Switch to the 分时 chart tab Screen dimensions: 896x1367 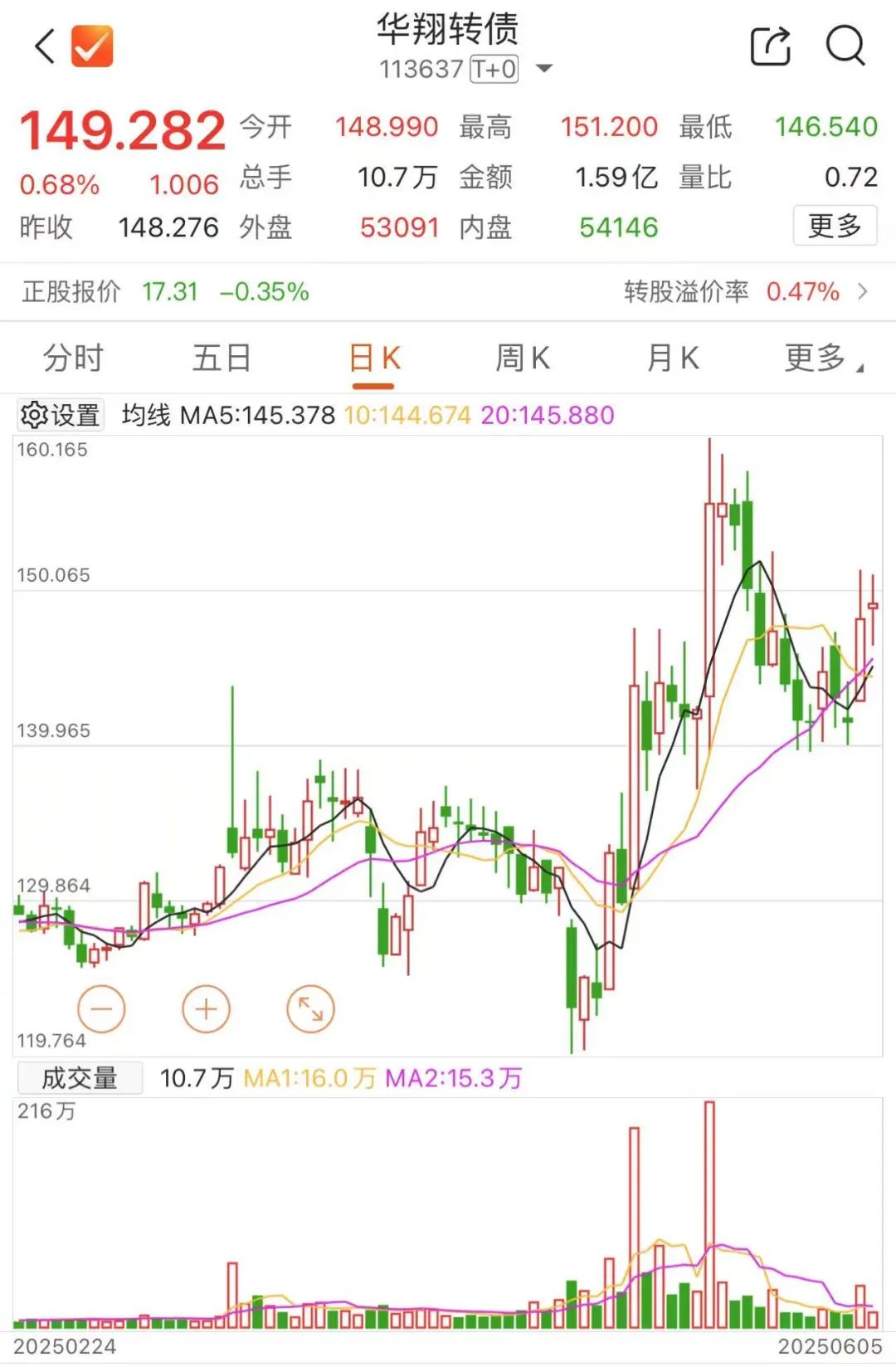coord(73,359)
